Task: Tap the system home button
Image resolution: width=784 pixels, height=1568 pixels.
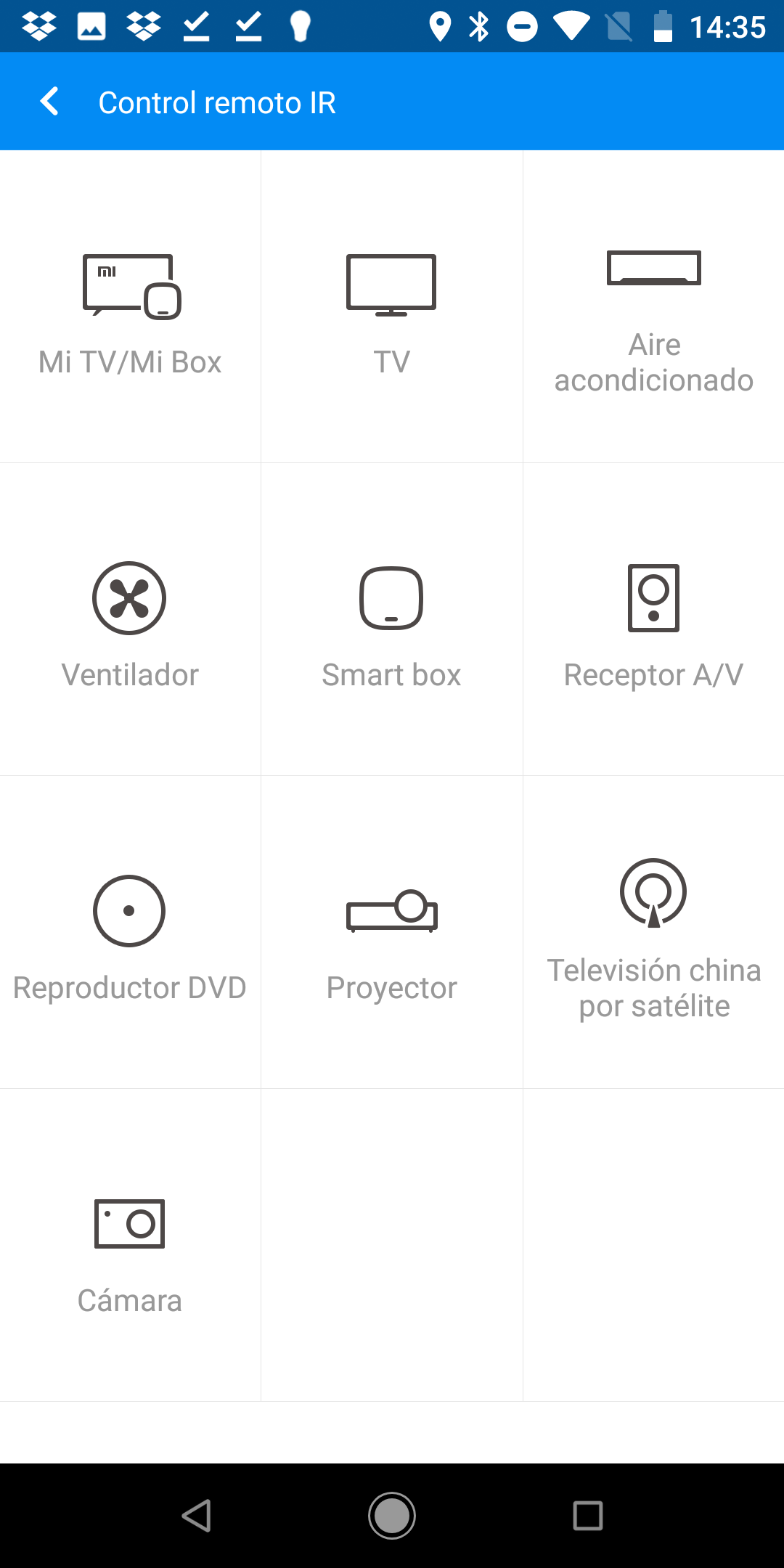Action: pyautogui.click(x=392, y=1516)
